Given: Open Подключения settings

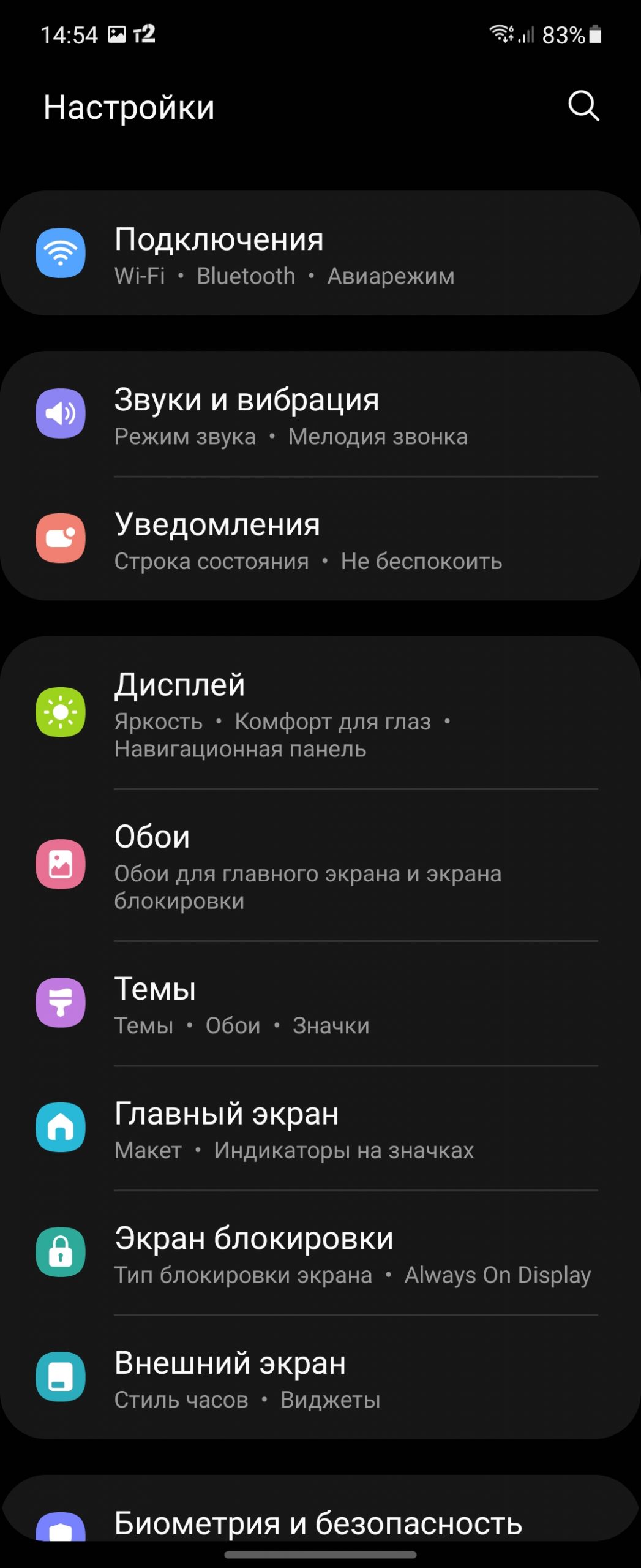Looking at the screenshot, I should pos(320,254).
